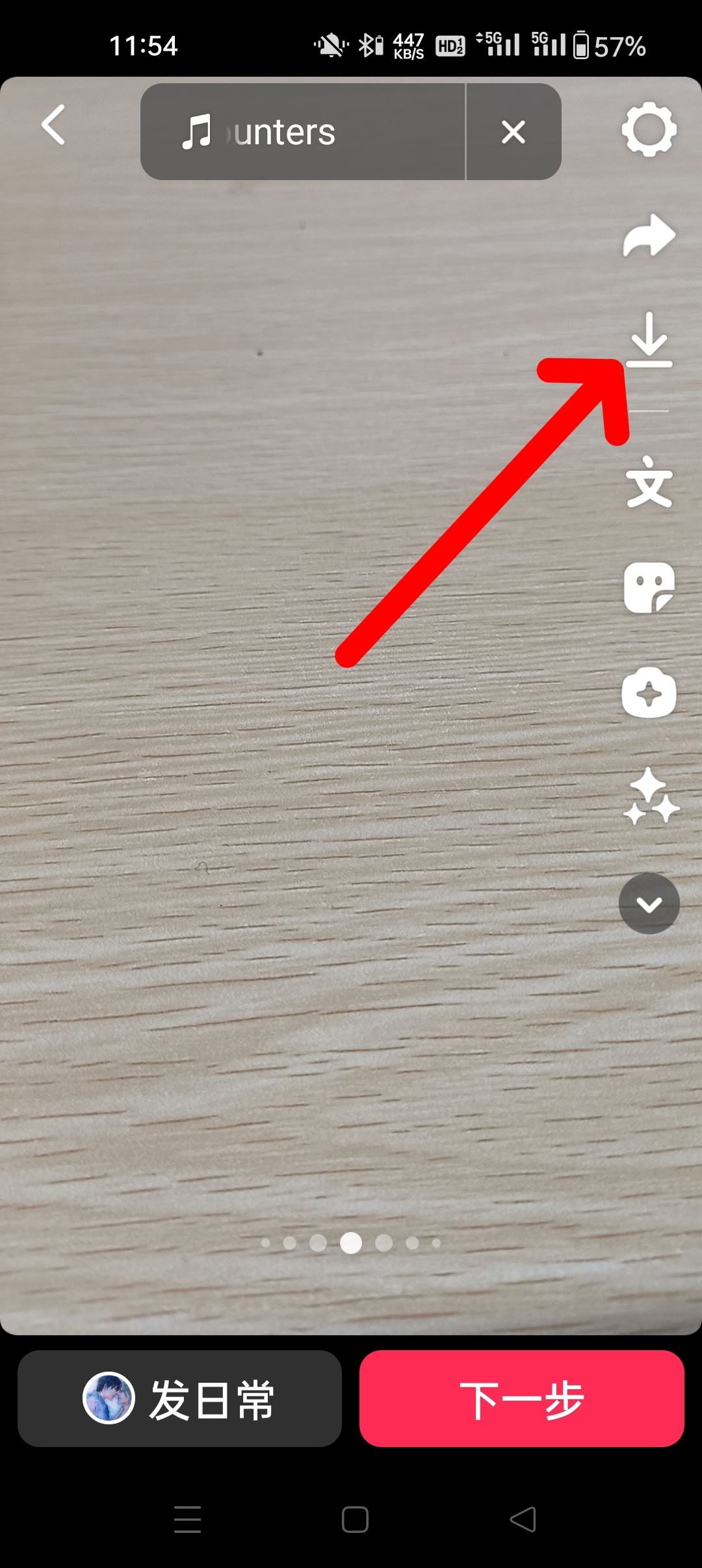Image resolution: width=702 pixels, height=1568 pixels.
Task: Open the selected music track chip
Action: pos(302,132)
